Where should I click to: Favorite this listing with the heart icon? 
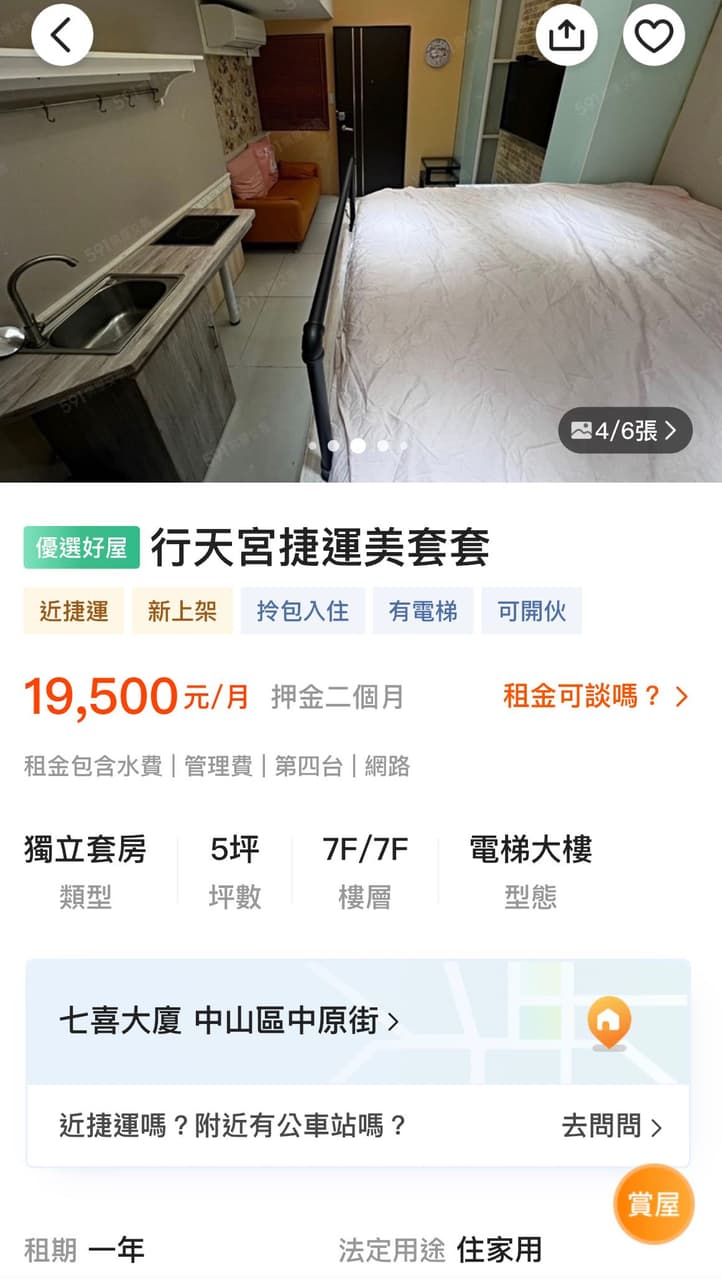654,35
